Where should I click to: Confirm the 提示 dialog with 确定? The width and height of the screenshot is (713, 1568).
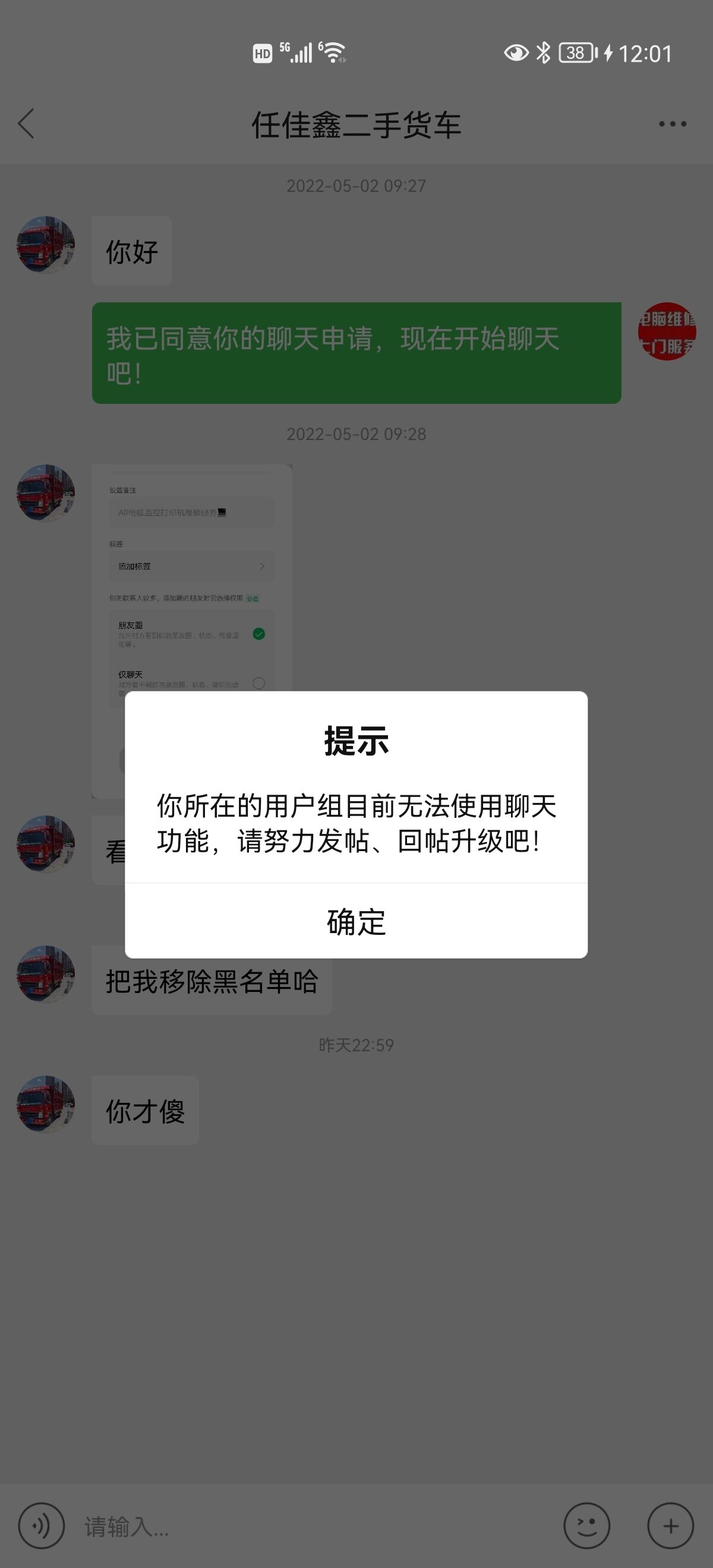356,921
